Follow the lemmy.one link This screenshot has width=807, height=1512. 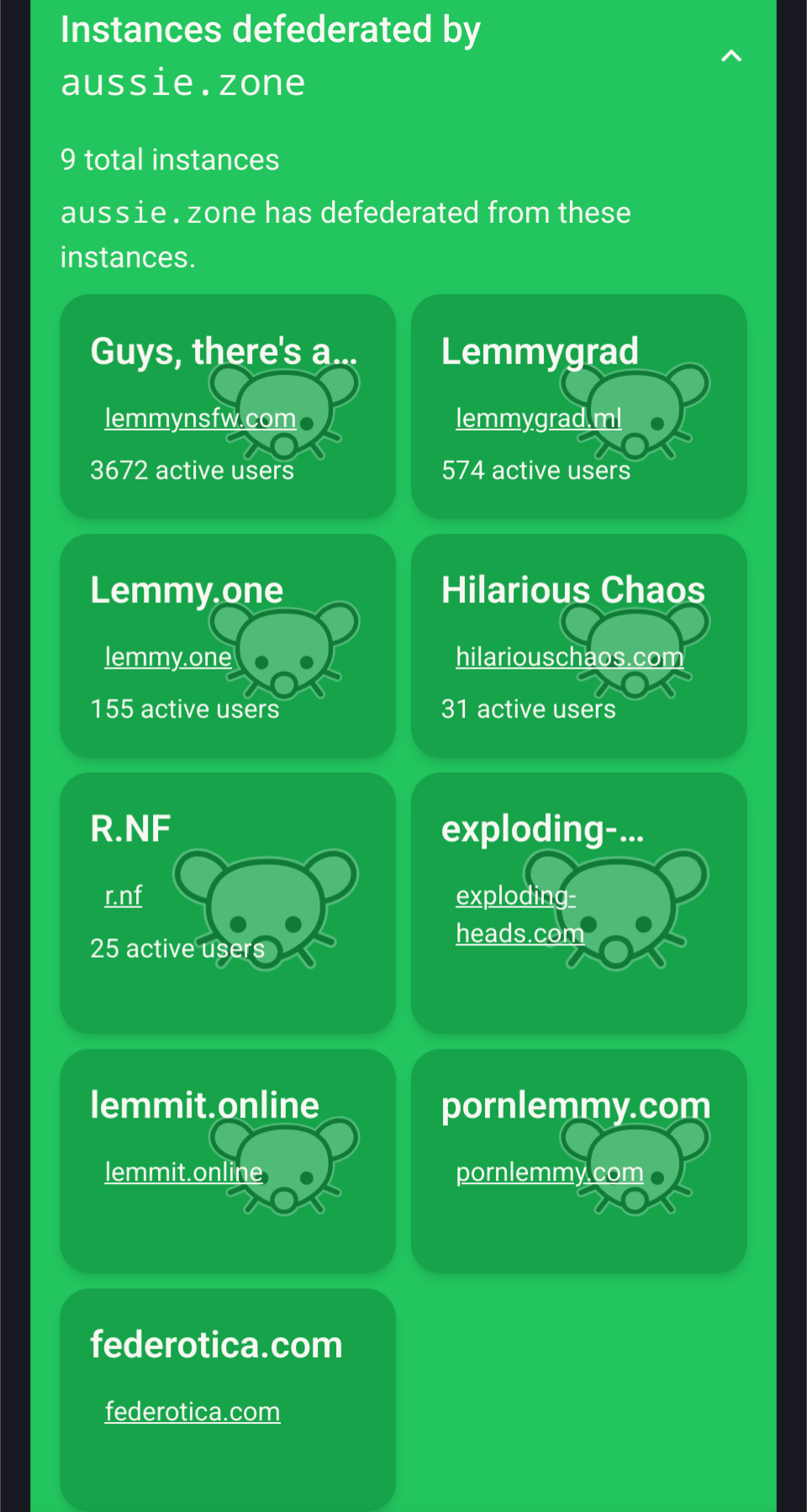click(167, 657)
